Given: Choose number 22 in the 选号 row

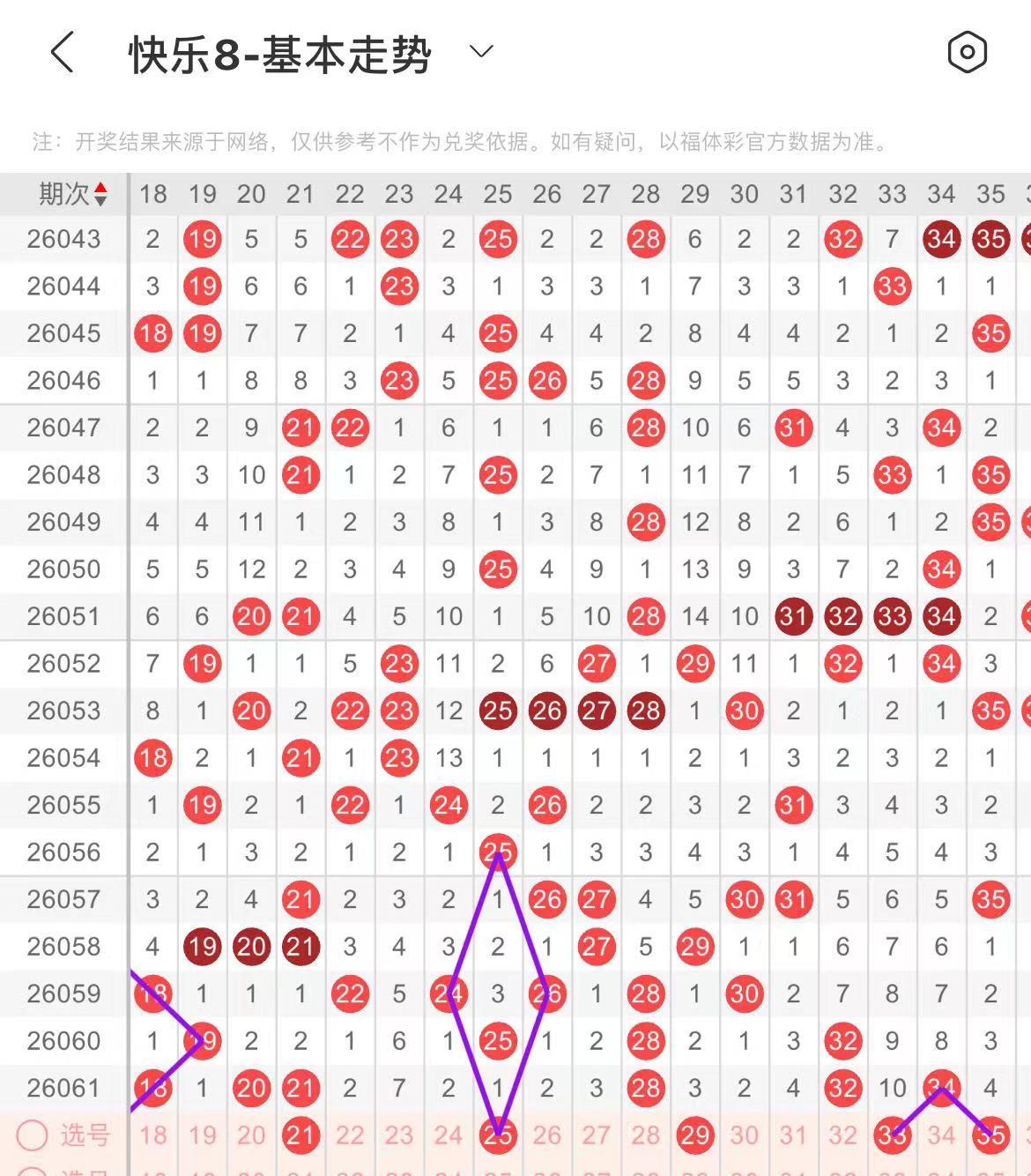Looking at the screenshot, I should [350, 1135].
